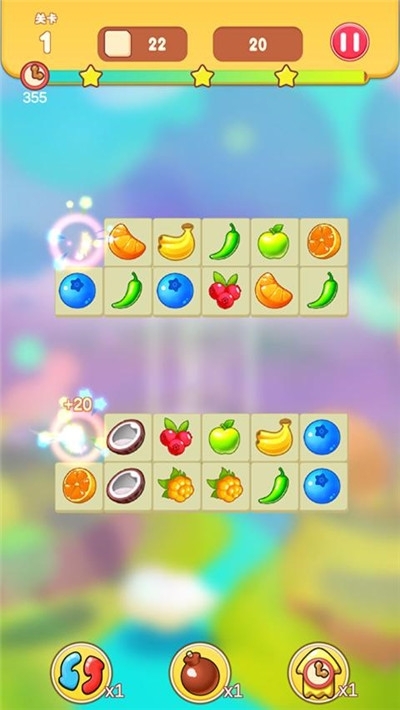Pick the cherries tile between blueberry and orange slice
The height and width of the screenshot is (710, 400).
[x=226, y=291]
